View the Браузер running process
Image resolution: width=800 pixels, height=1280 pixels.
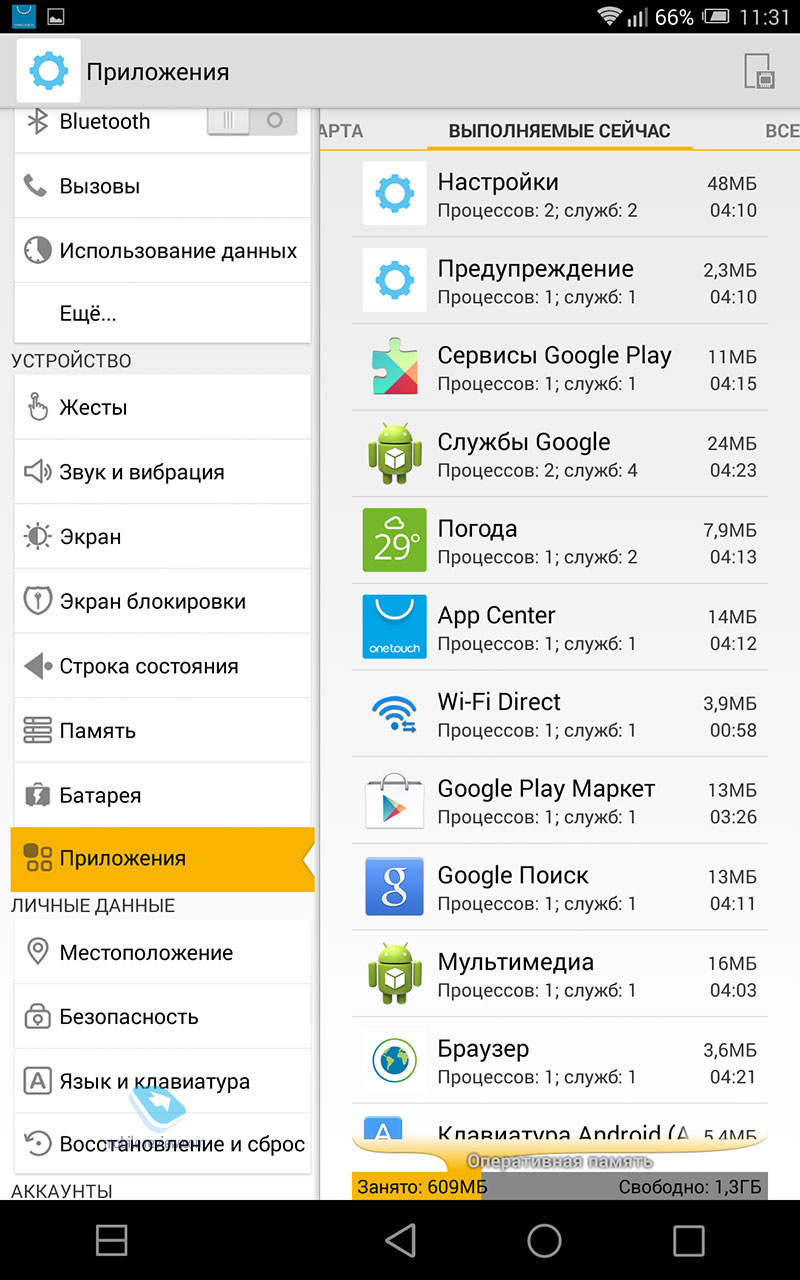point(560,1060)
